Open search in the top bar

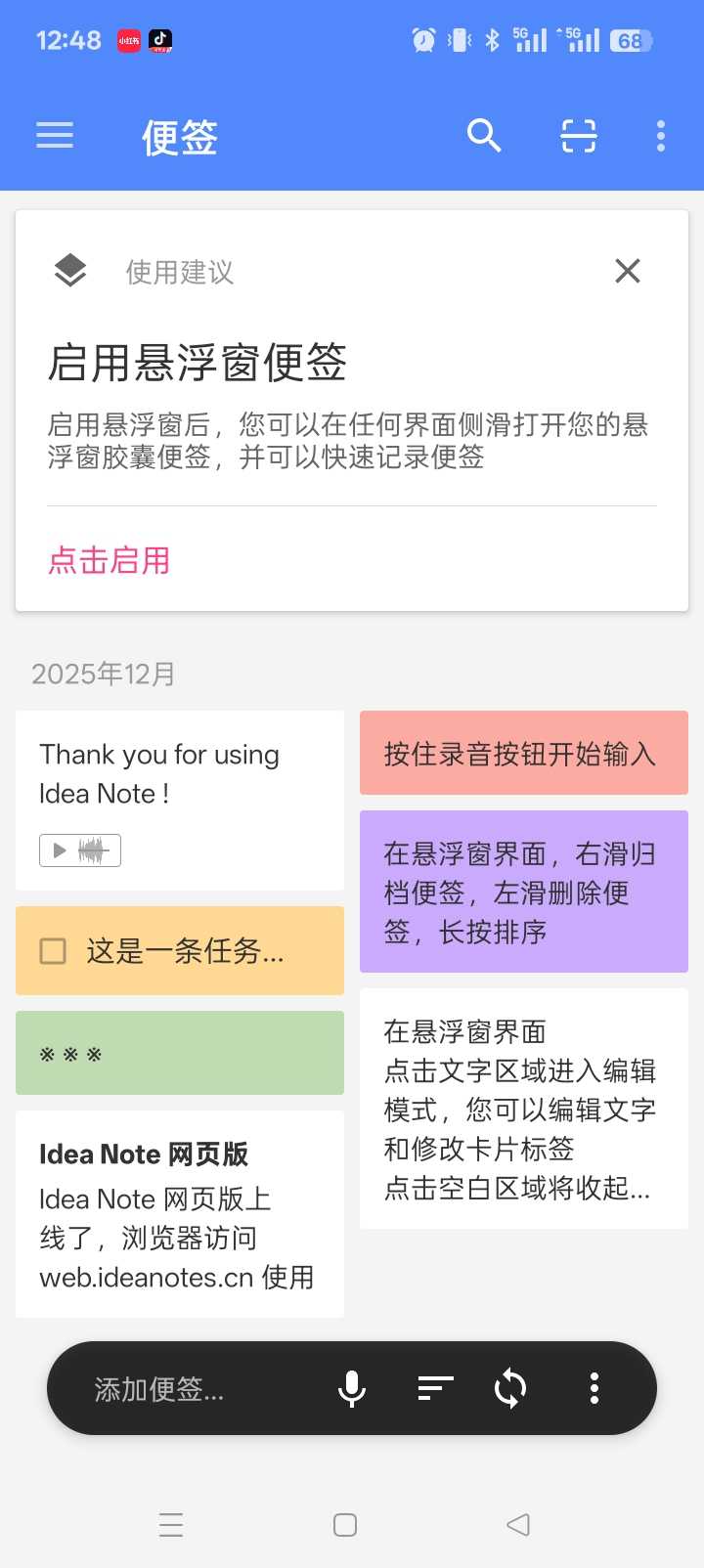tap(484, 135)
